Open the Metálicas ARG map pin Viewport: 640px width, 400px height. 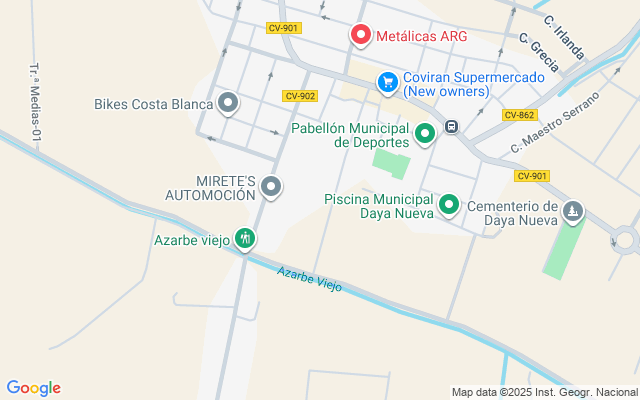tap(361, 34)
